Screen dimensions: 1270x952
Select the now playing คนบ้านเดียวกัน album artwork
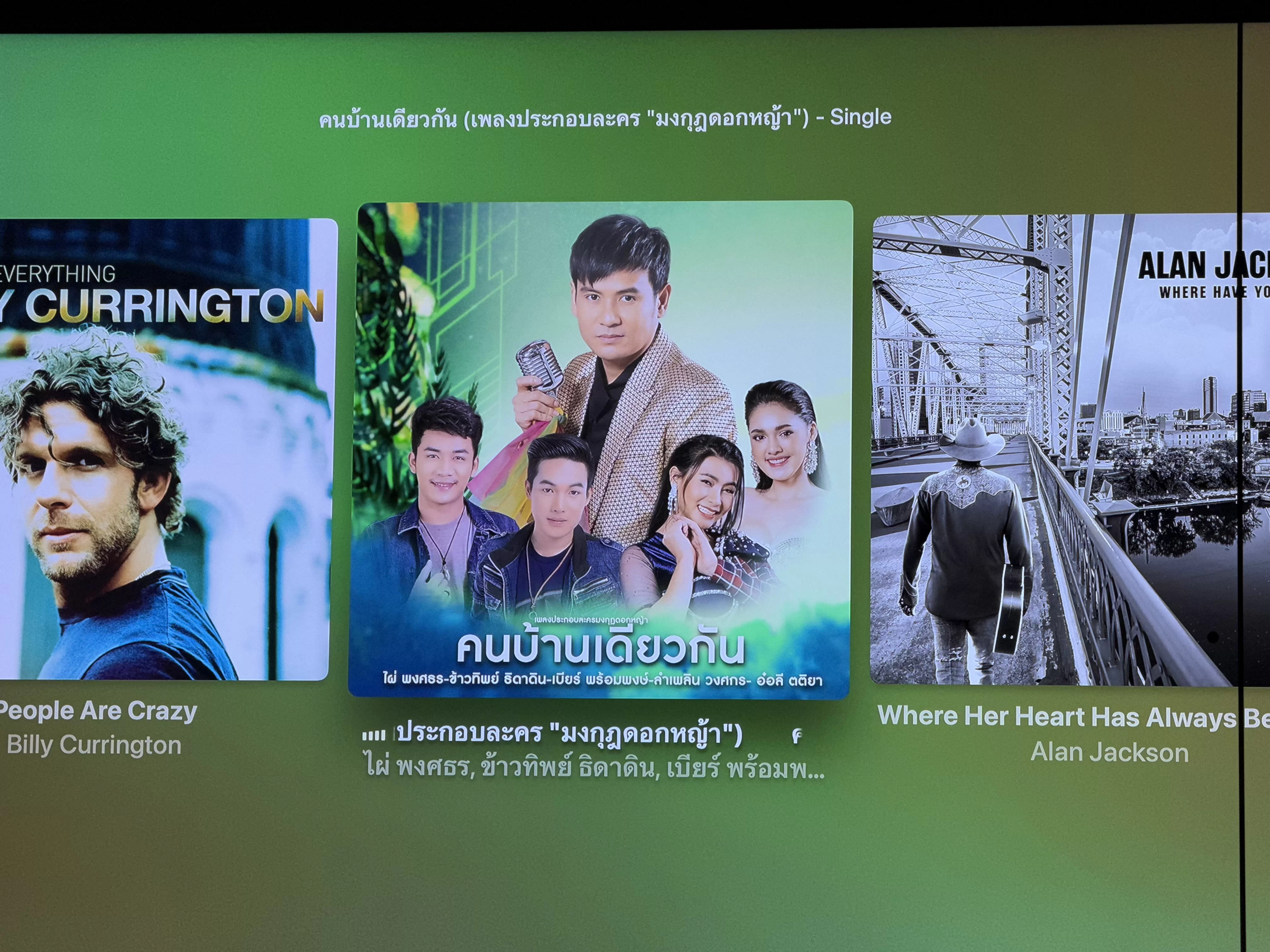point(601,449)
